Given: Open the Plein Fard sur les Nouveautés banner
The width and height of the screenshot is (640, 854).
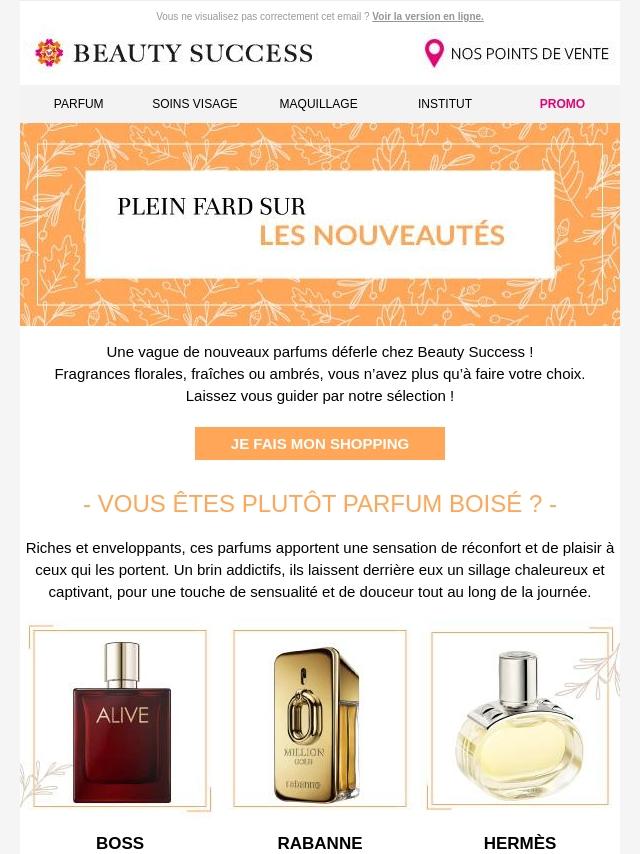Looking at the screenshot, I should tap(320, 224).
